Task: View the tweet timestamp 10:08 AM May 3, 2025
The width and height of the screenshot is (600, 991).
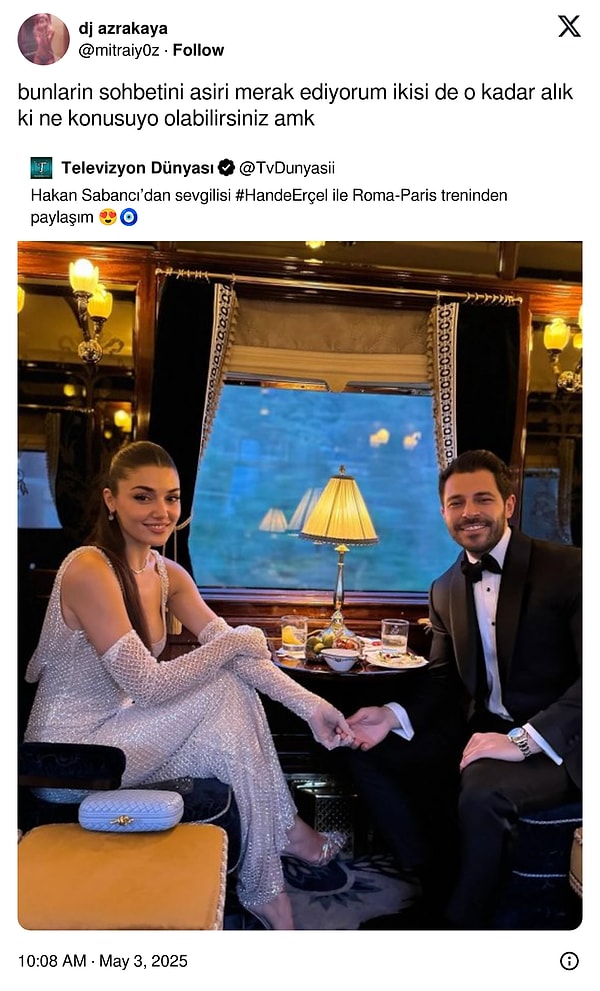Action: tap(102, 961)
